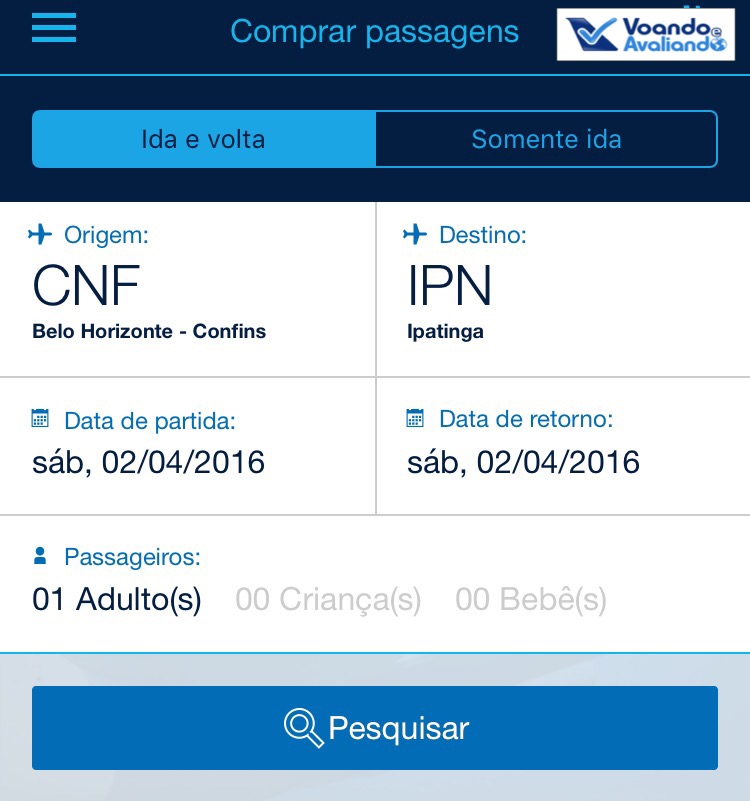Open the hamburger drawer menu

(54, 28)
